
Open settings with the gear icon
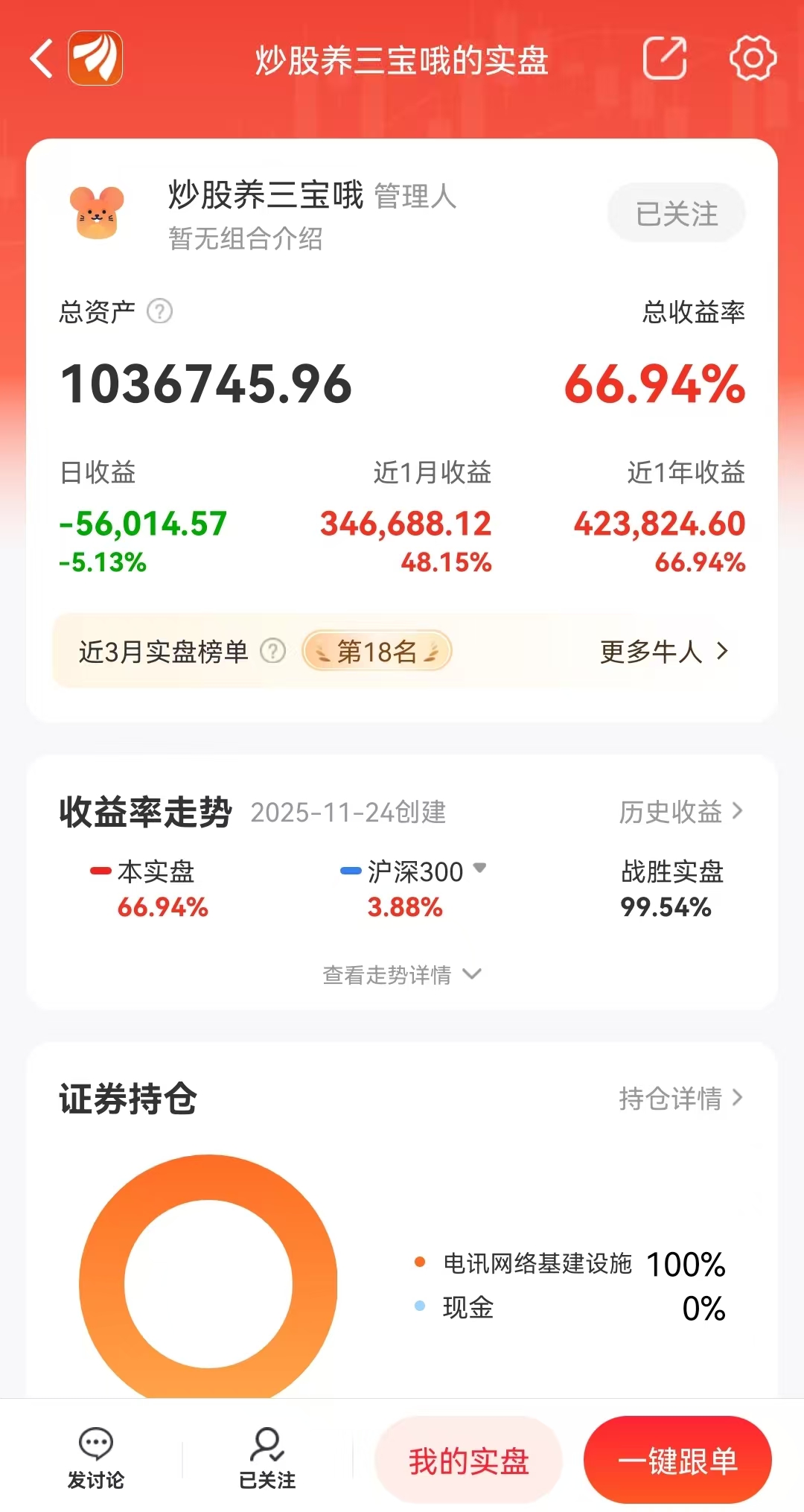[753, 58]
